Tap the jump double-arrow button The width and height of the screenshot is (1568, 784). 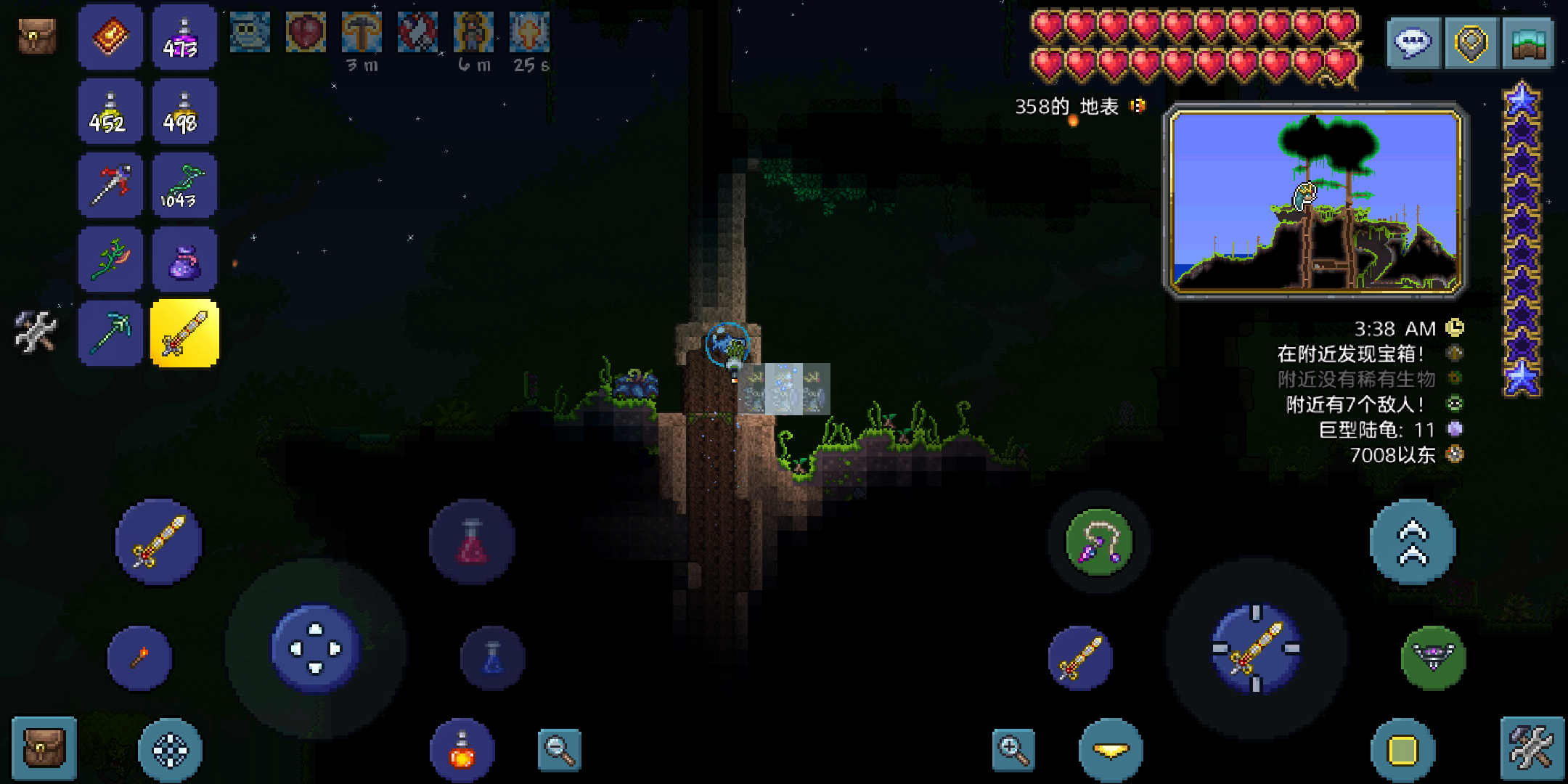coord(1413,542)
